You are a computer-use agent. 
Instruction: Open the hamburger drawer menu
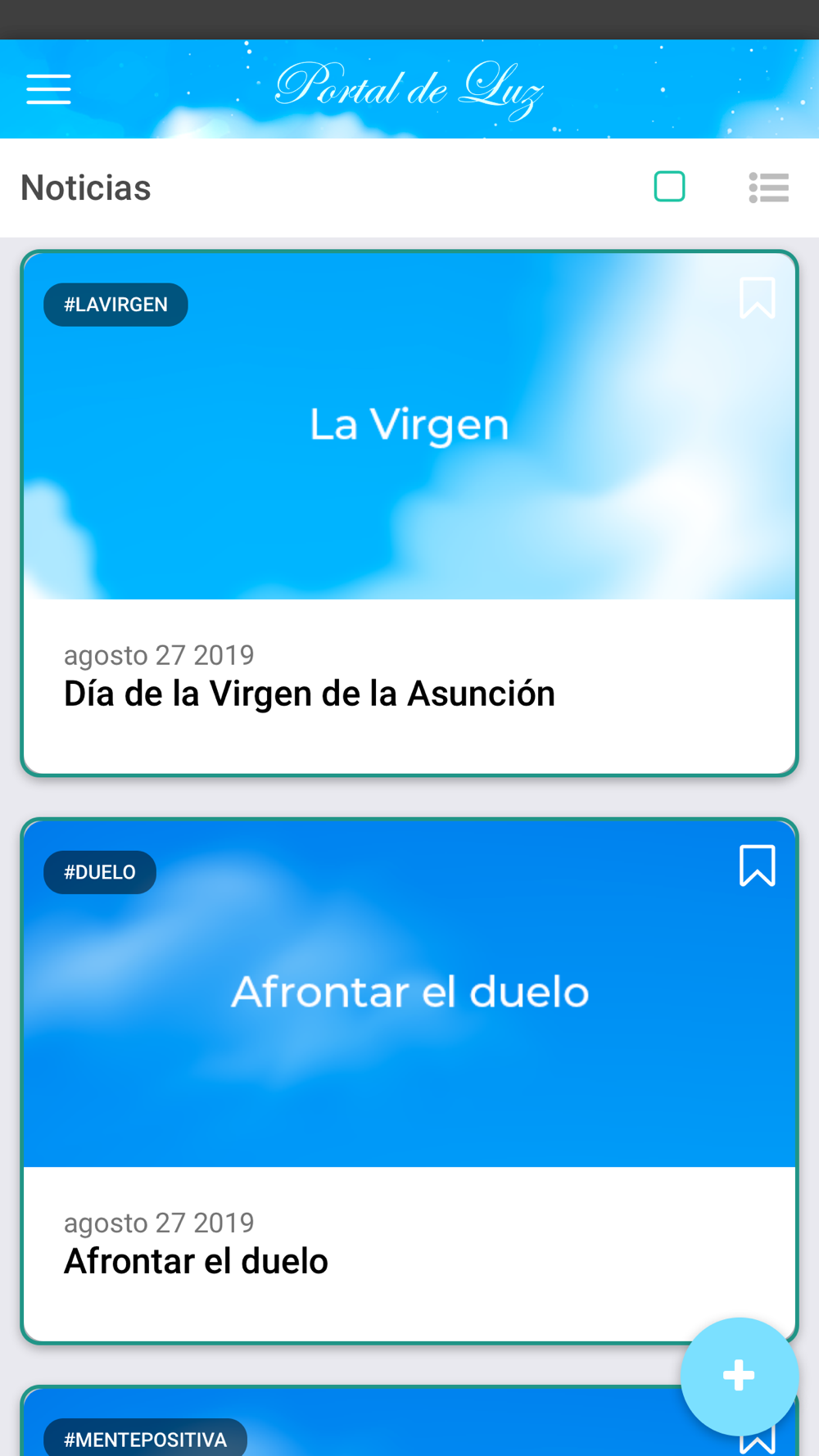pyautogui.click(x=48, y=89)
